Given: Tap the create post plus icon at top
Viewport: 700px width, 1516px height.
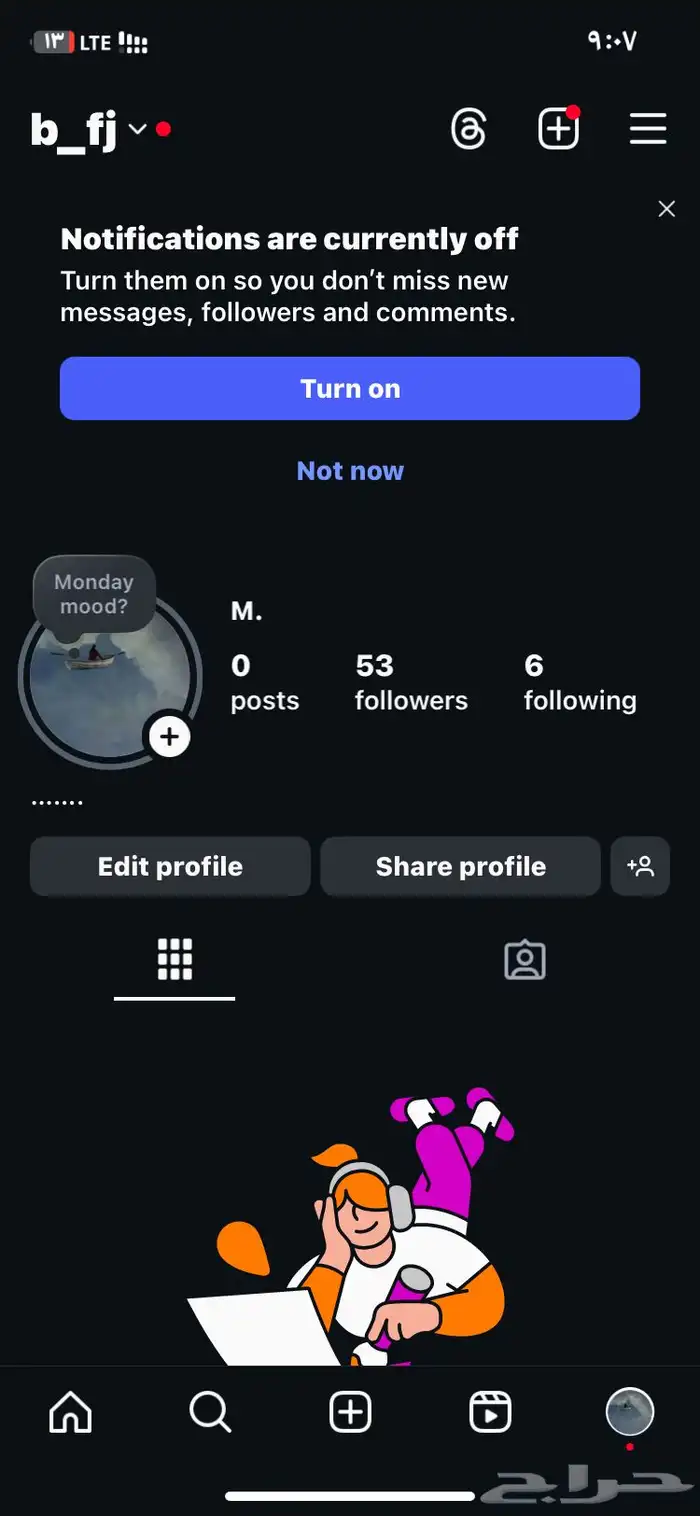Looking at the screenshot, I should pyautogui.click(x=558, y=129).
